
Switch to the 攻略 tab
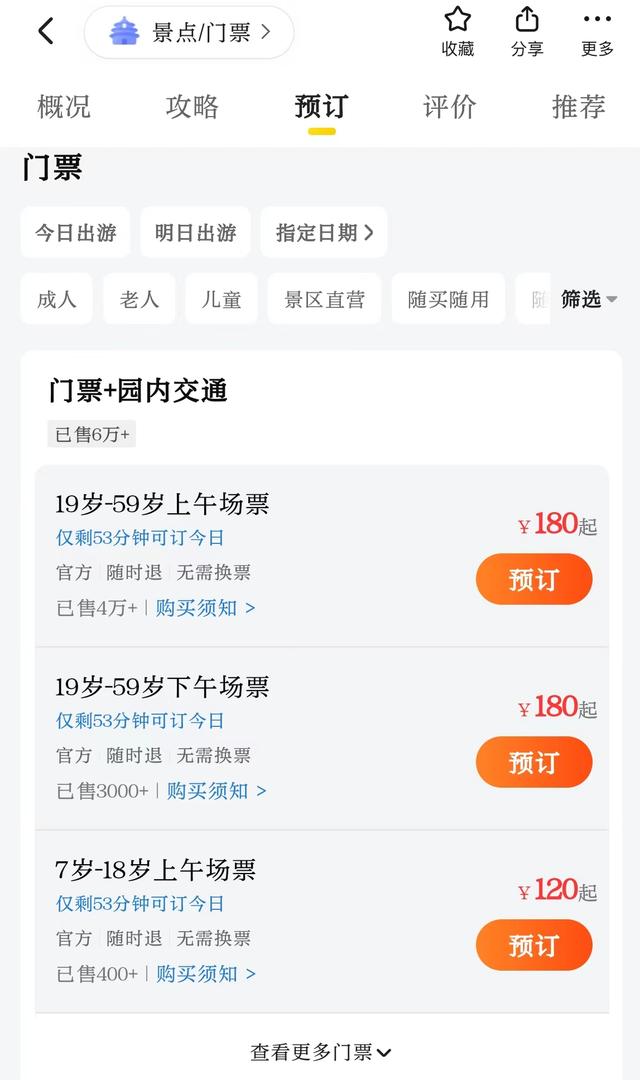click(192, 107)
